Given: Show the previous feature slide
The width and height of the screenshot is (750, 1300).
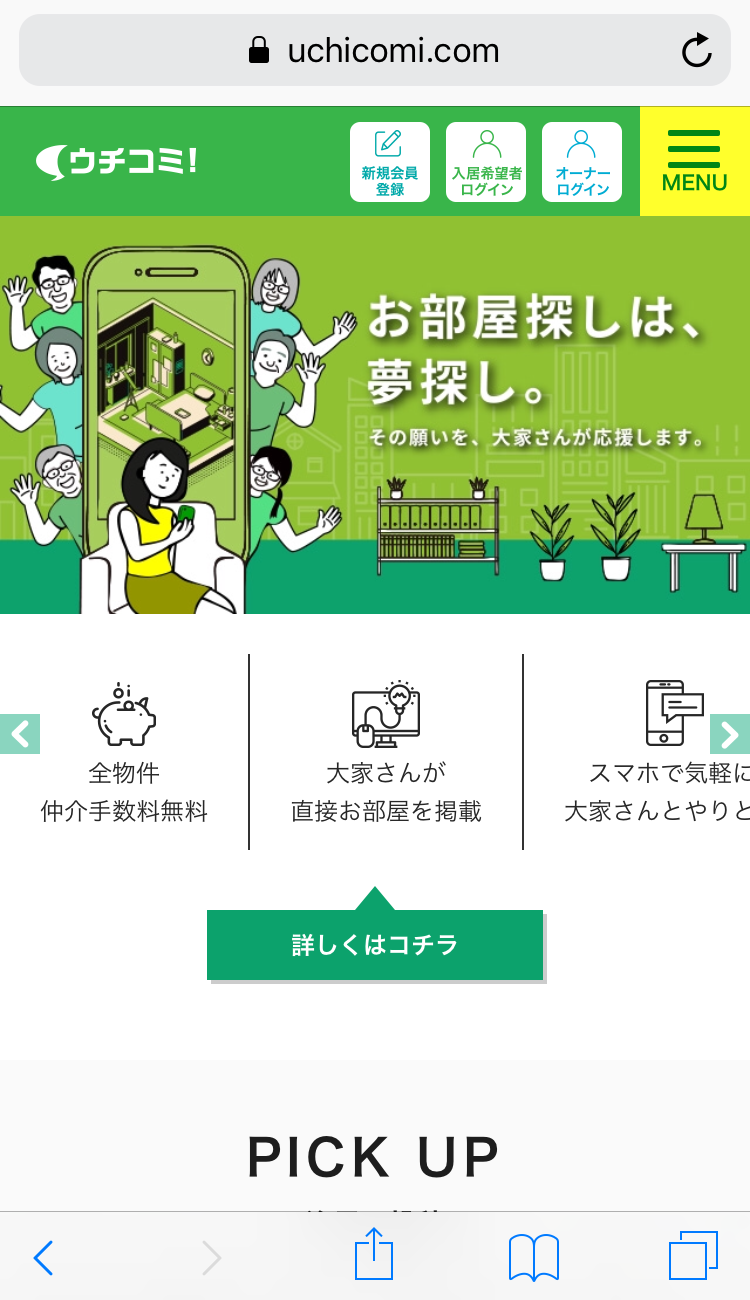Looking at the screenshot, I should [x=20, y=734].
